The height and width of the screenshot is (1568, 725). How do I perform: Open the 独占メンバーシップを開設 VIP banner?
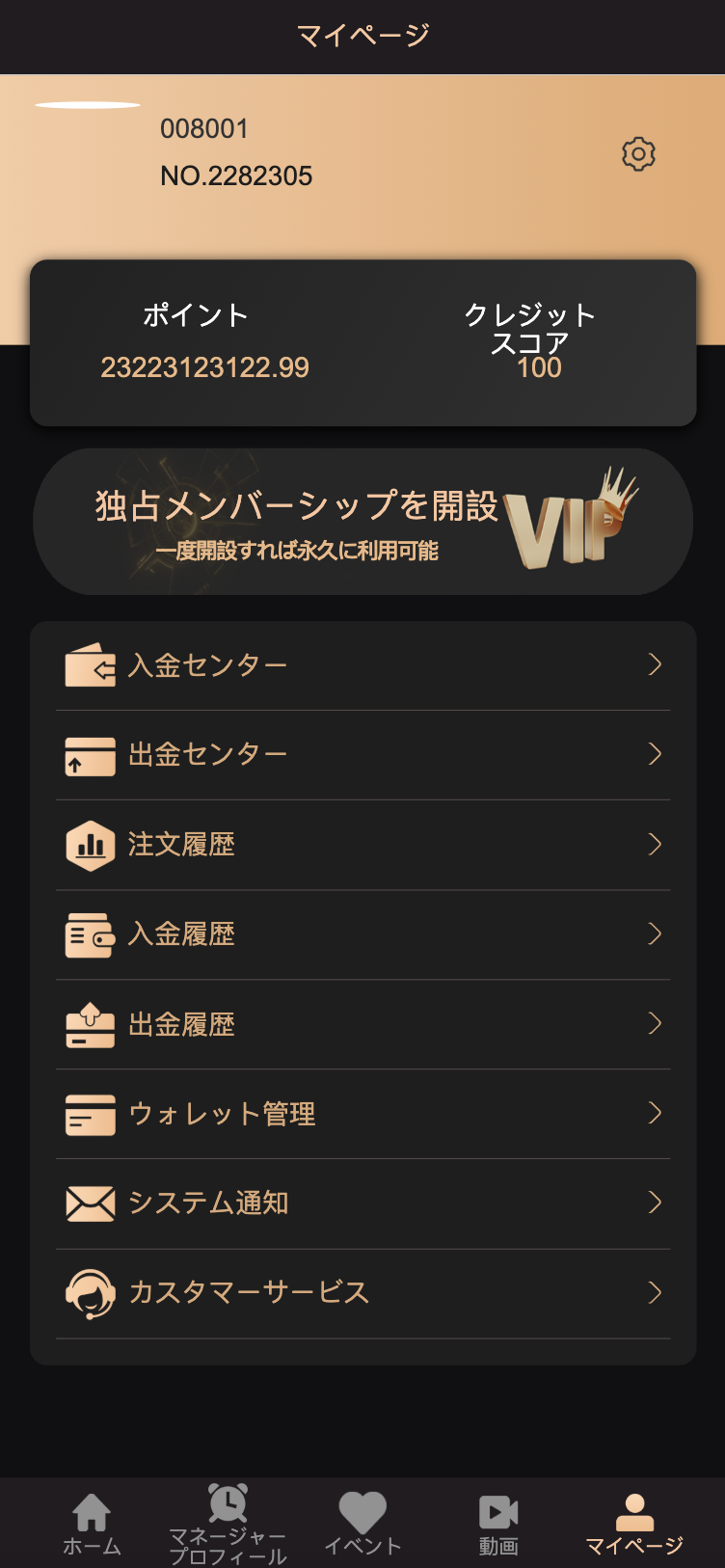(362, 522)
